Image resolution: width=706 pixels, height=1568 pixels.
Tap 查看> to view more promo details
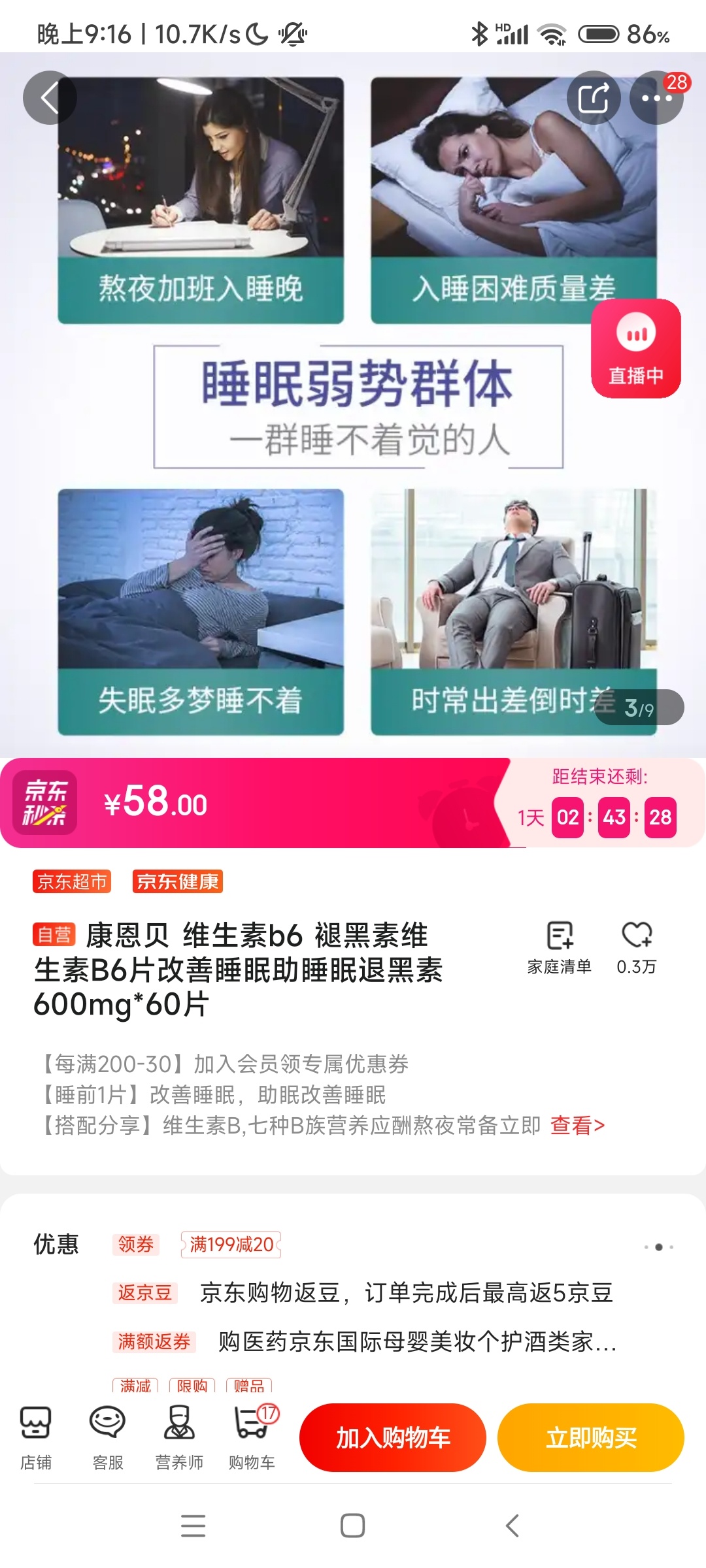pos(577,1125)
